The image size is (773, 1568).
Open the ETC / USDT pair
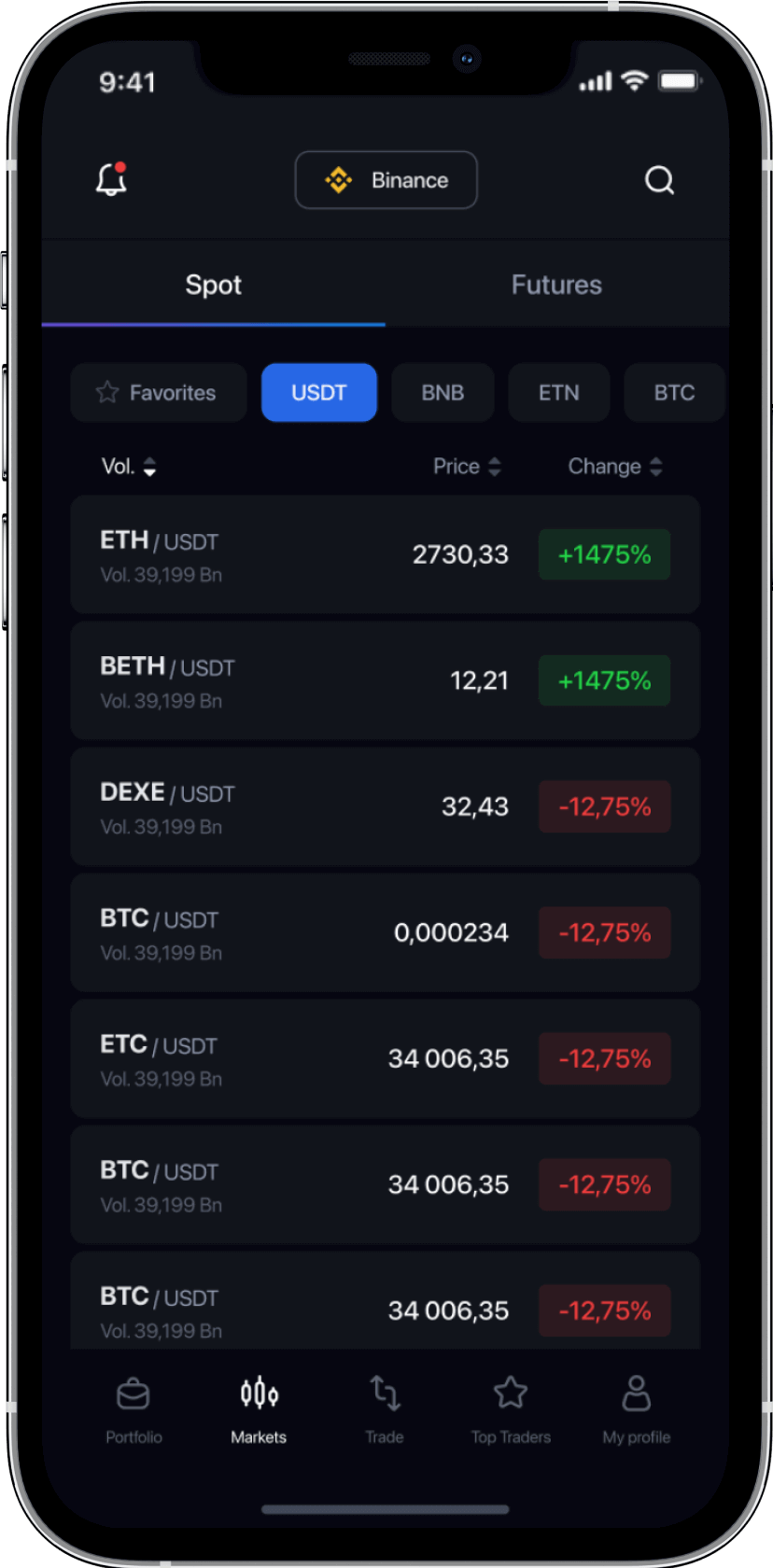click(x=385, y=1058)
